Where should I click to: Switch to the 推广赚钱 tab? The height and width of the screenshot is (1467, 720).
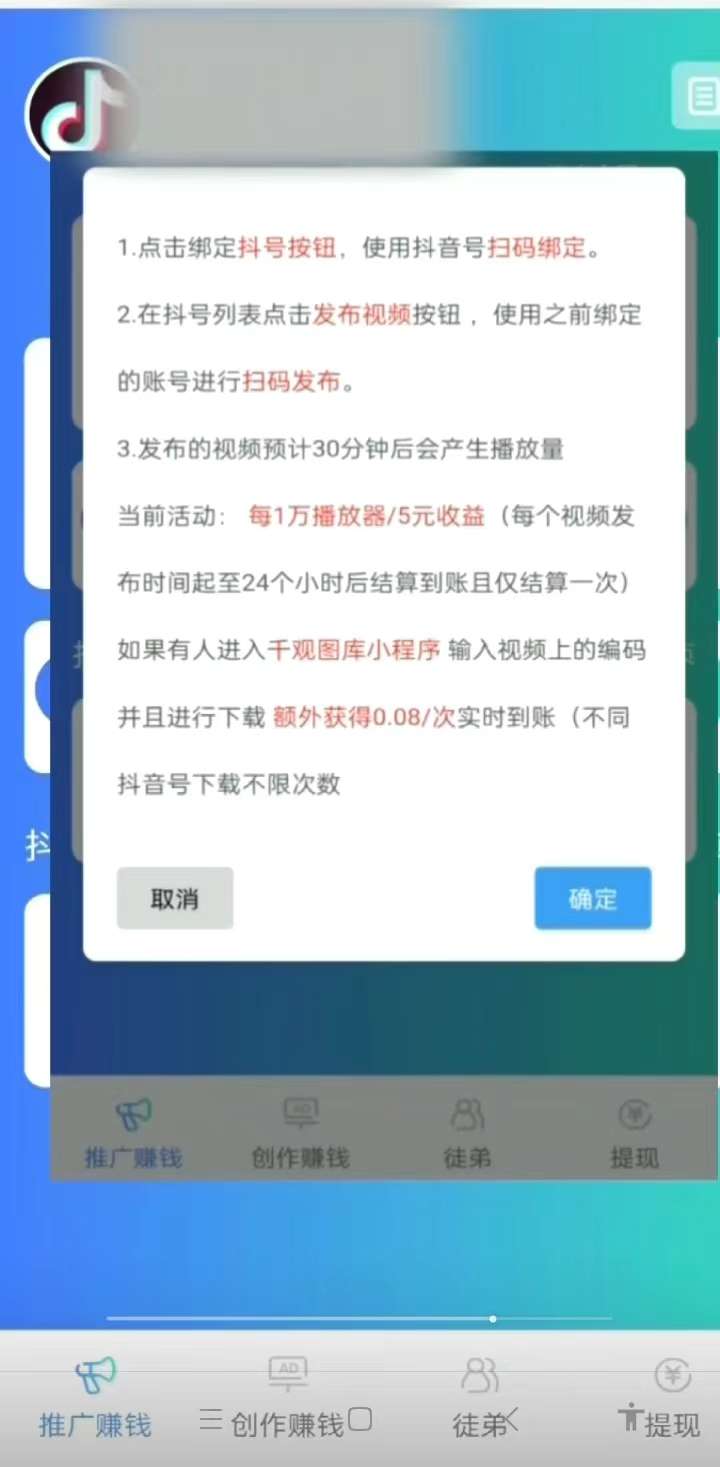click(x=95, y=1400)
